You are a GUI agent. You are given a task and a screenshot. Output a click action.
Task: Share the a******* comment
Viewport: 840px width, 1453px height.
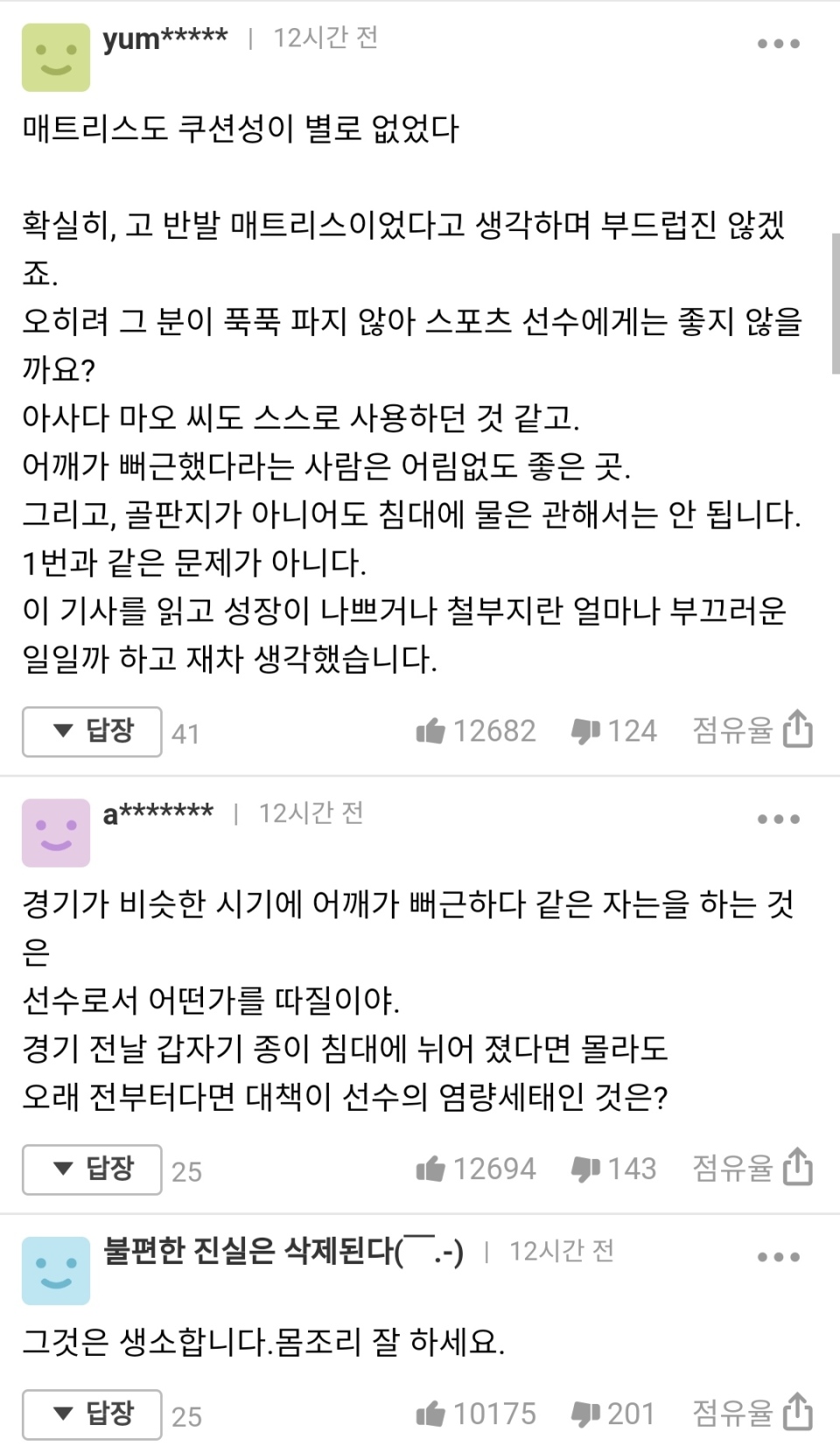click(x=797, y=1167)
